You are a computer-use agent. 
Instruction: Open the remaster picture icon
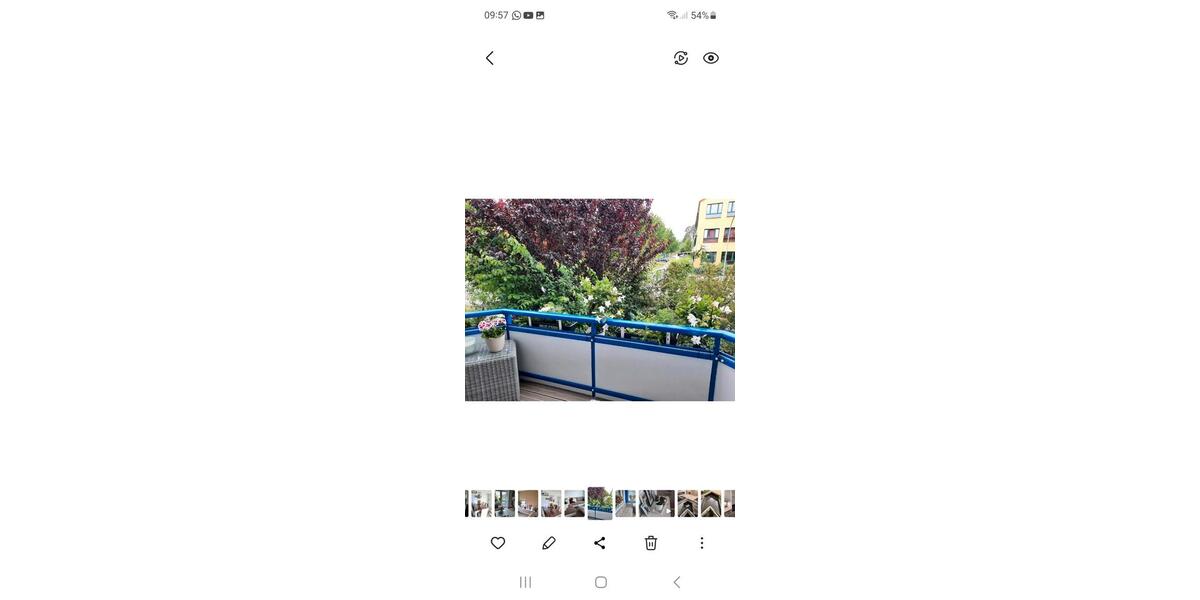coord(681,58)
